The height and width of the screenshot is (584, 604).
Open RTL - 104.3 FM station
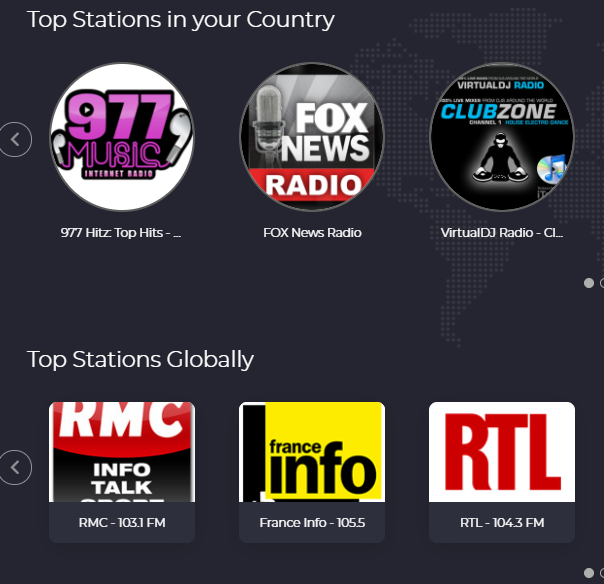(x=501, y=471)
